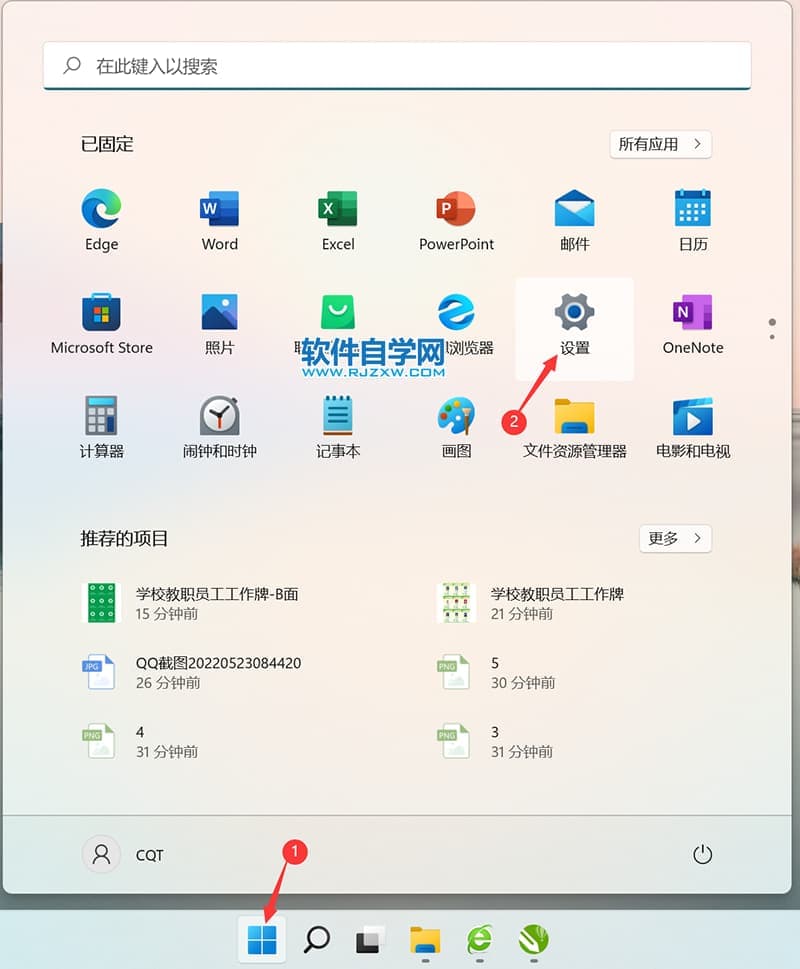Launch OneNote
The height and width of the screenshot is (969, 800).
click(x=692, y=324)
